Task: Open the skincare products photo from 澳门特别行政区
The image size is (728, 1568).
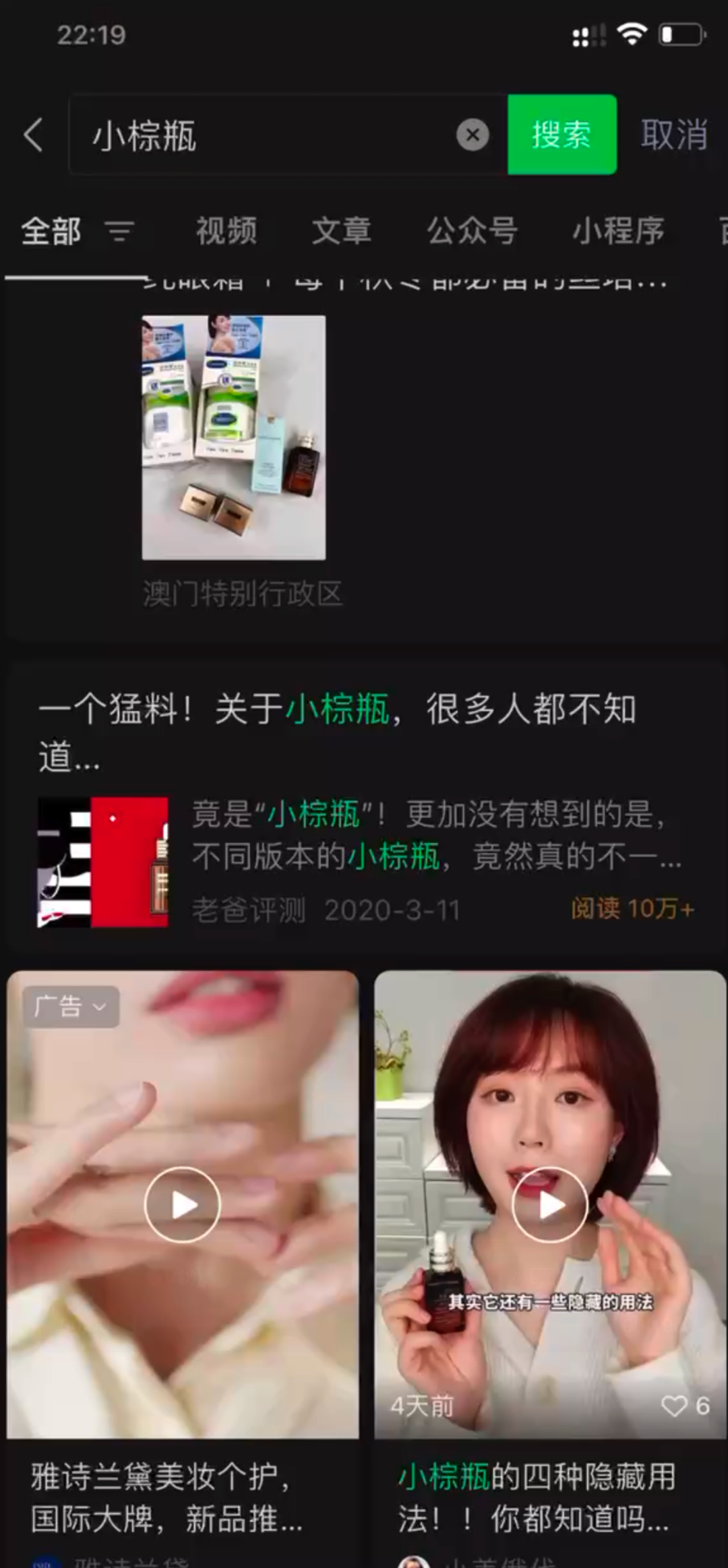Action: [233, 437]
